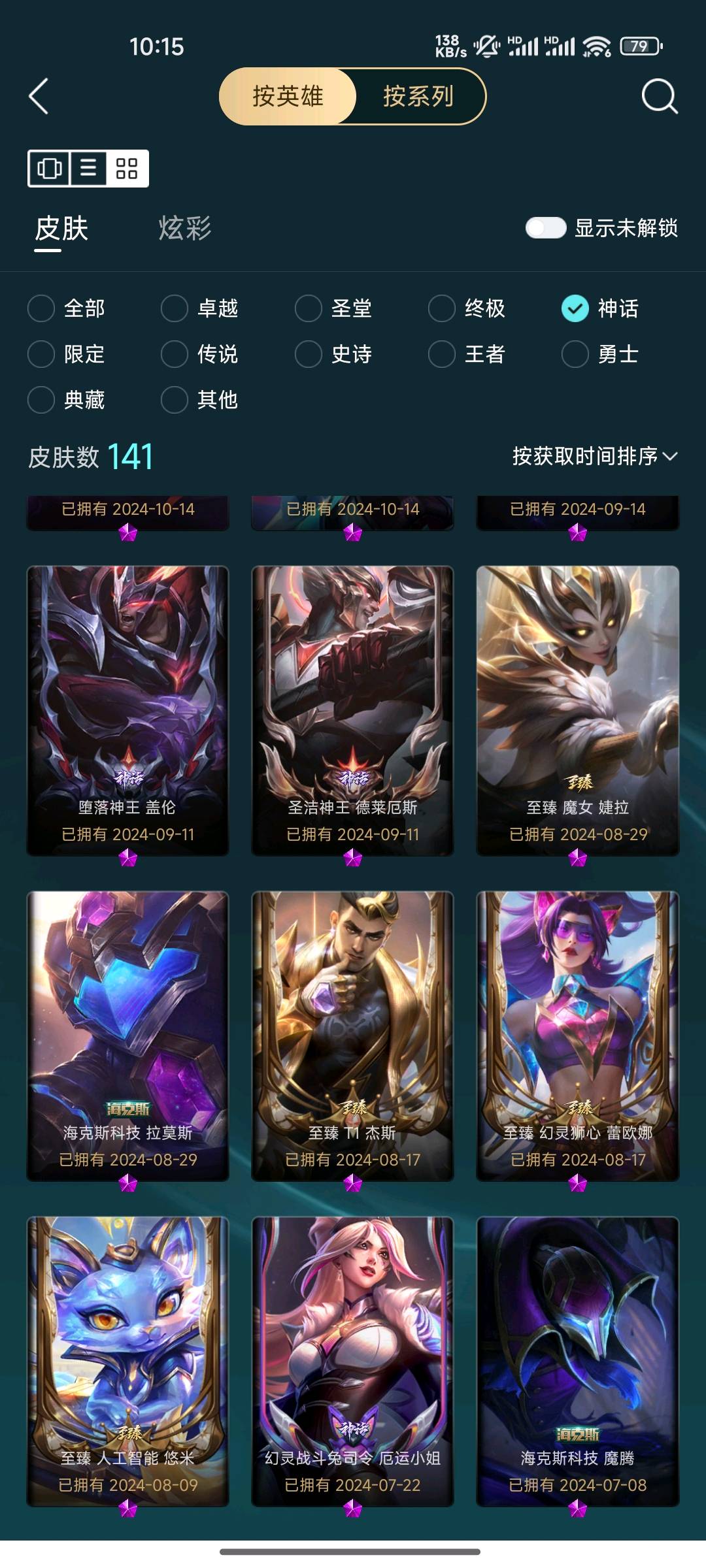Choose the 传说 filter option
The width and height of the screenshot is (706, 1568).
tap(175, 354)
